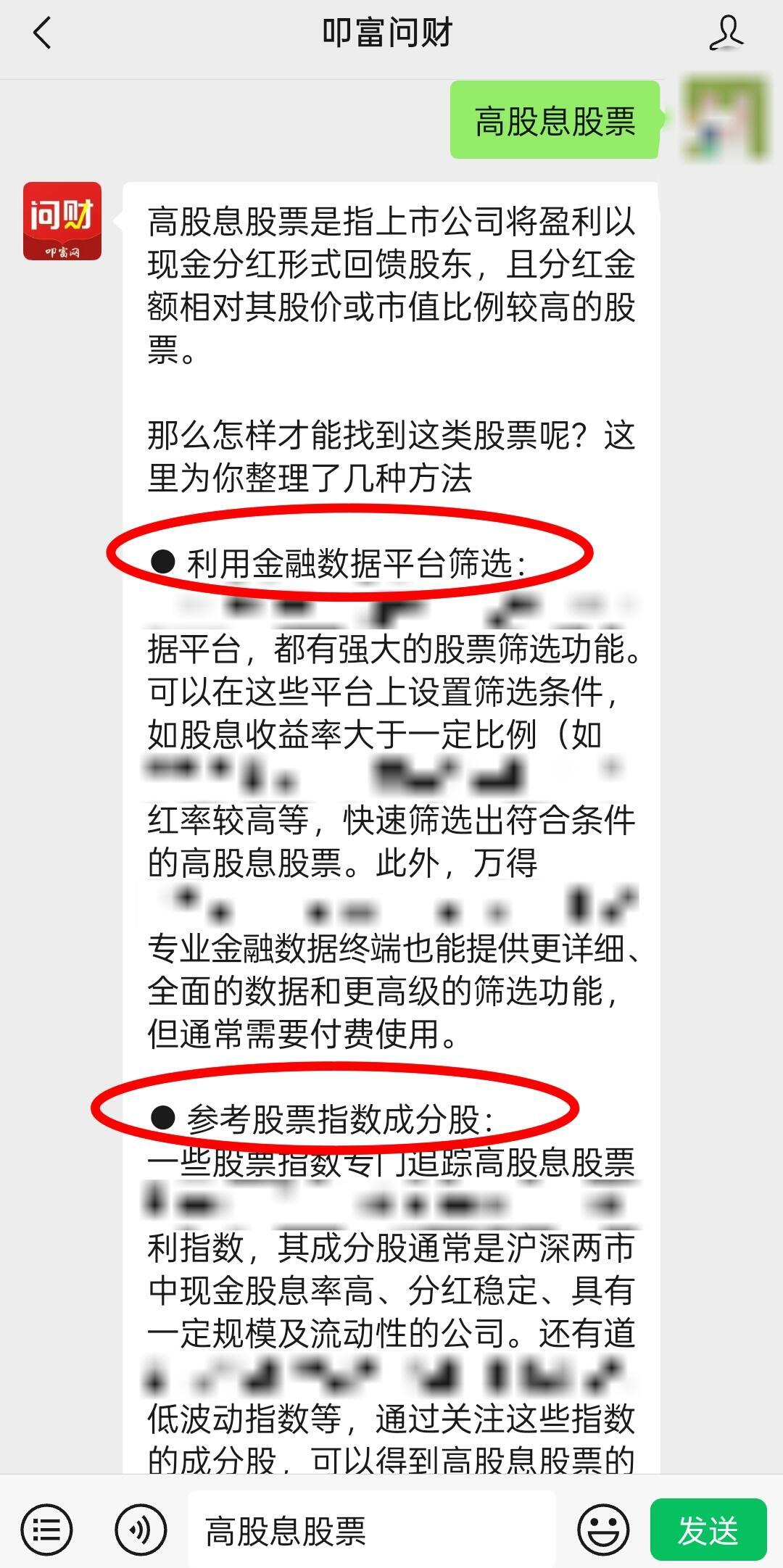Image resolution: width=783 pixels, height=1568 pixels.
Task: Focus the message input field
Action: tap(371, 1531)
